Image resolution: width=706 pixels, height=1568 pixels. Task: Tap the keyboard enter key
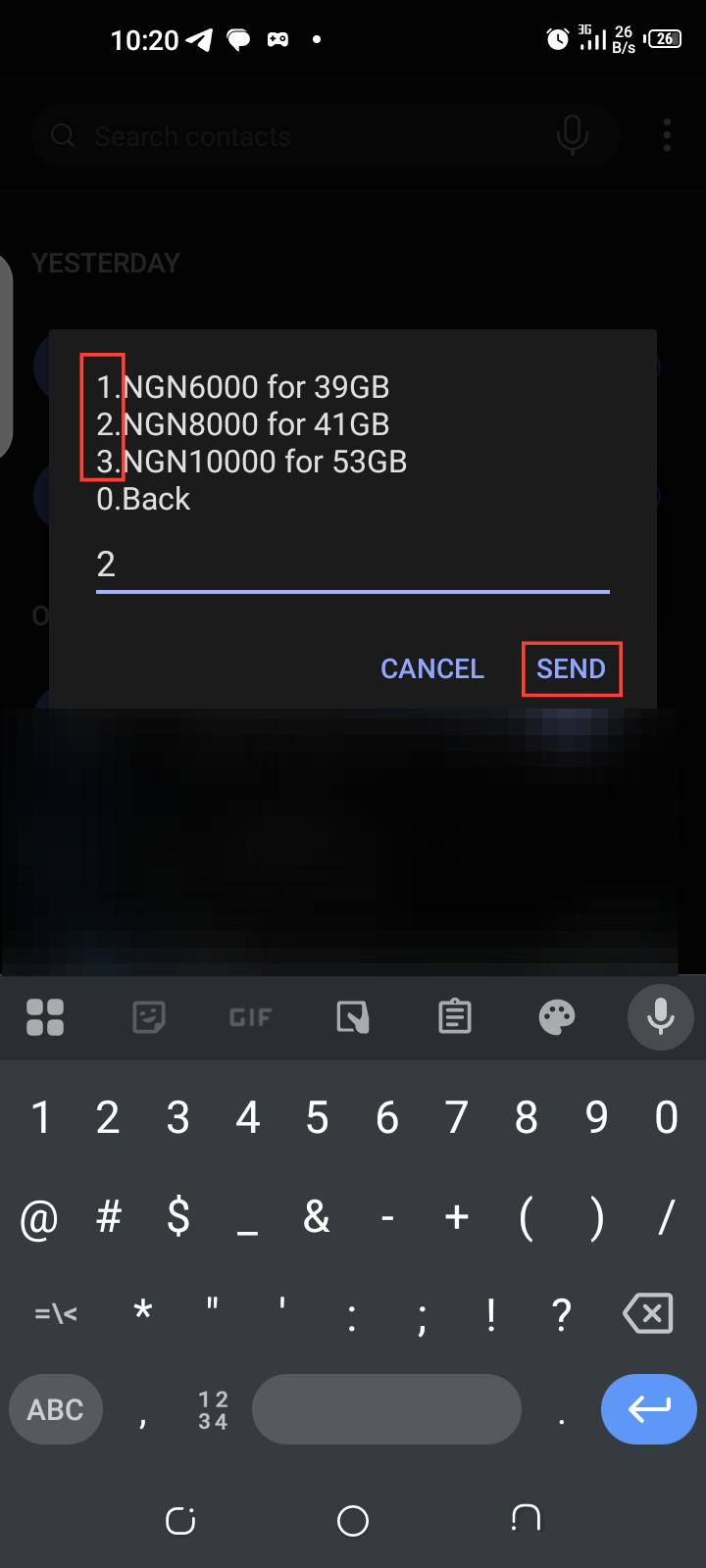coord(648,1409)
